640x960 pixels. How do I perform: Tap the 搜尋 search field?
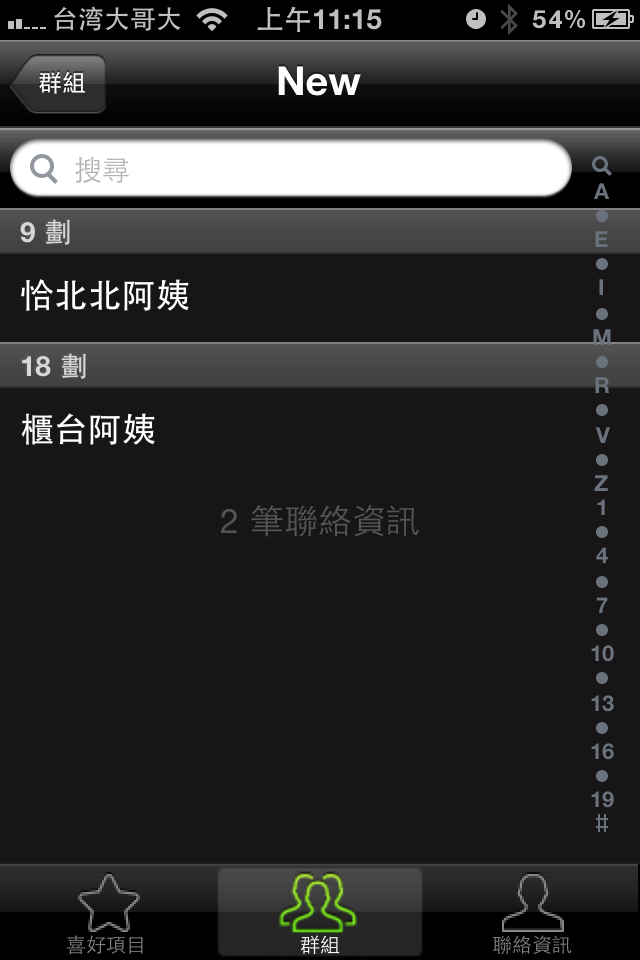pos(290,169)
